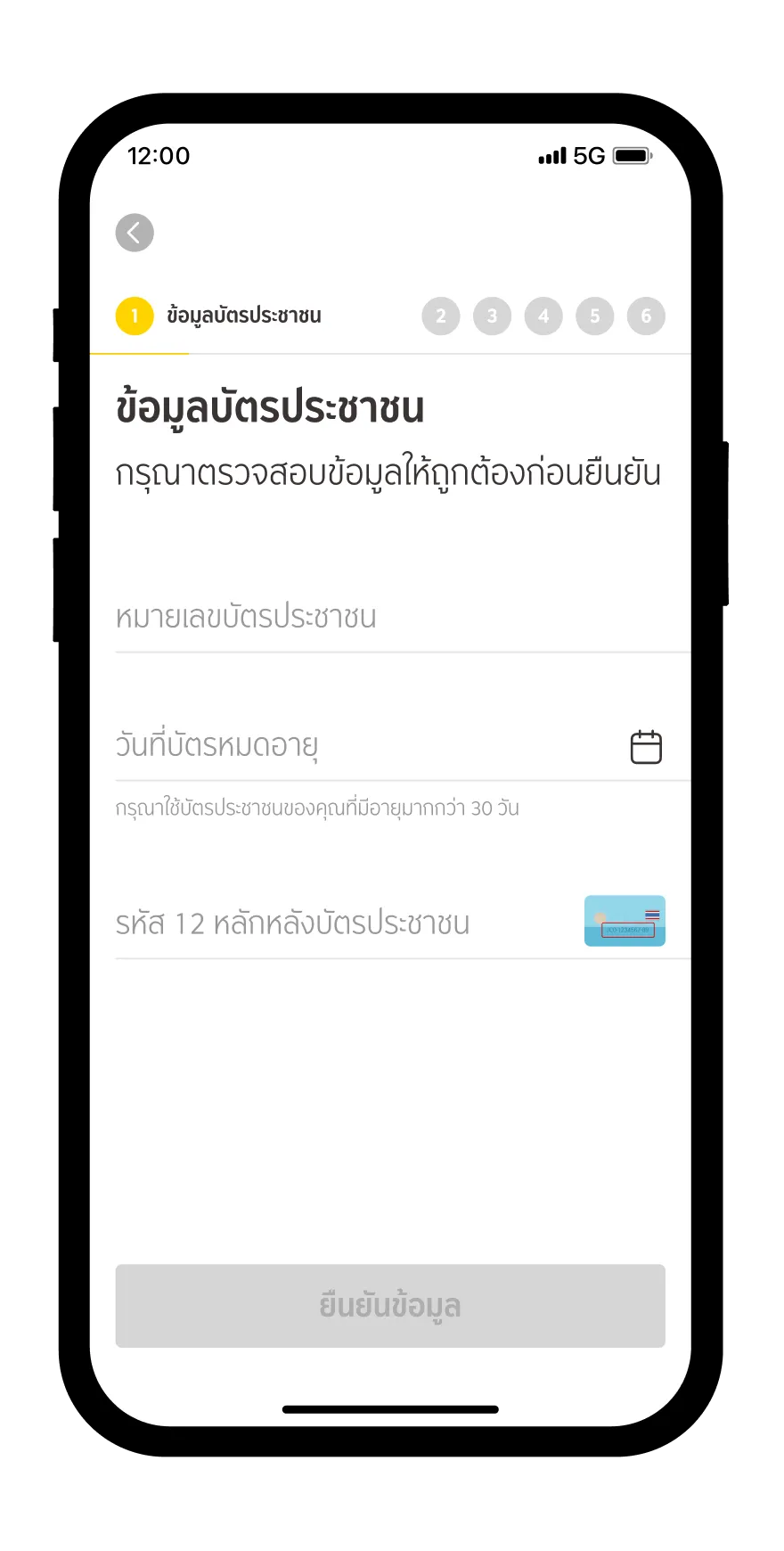Open the calendar for card expiry date
This screenshot has height=1551, width=784.
click(646, 747)
